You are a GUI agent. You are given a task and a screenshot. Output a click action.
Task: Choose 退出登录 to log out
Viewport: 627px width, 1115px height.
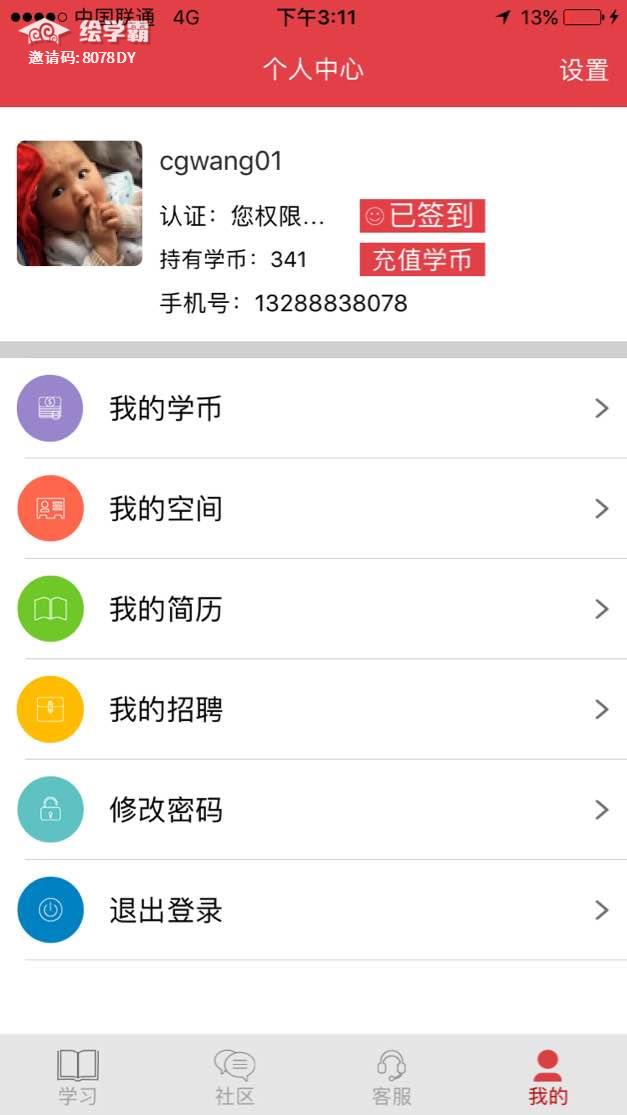pyautogui.click(x=313, y=910)
